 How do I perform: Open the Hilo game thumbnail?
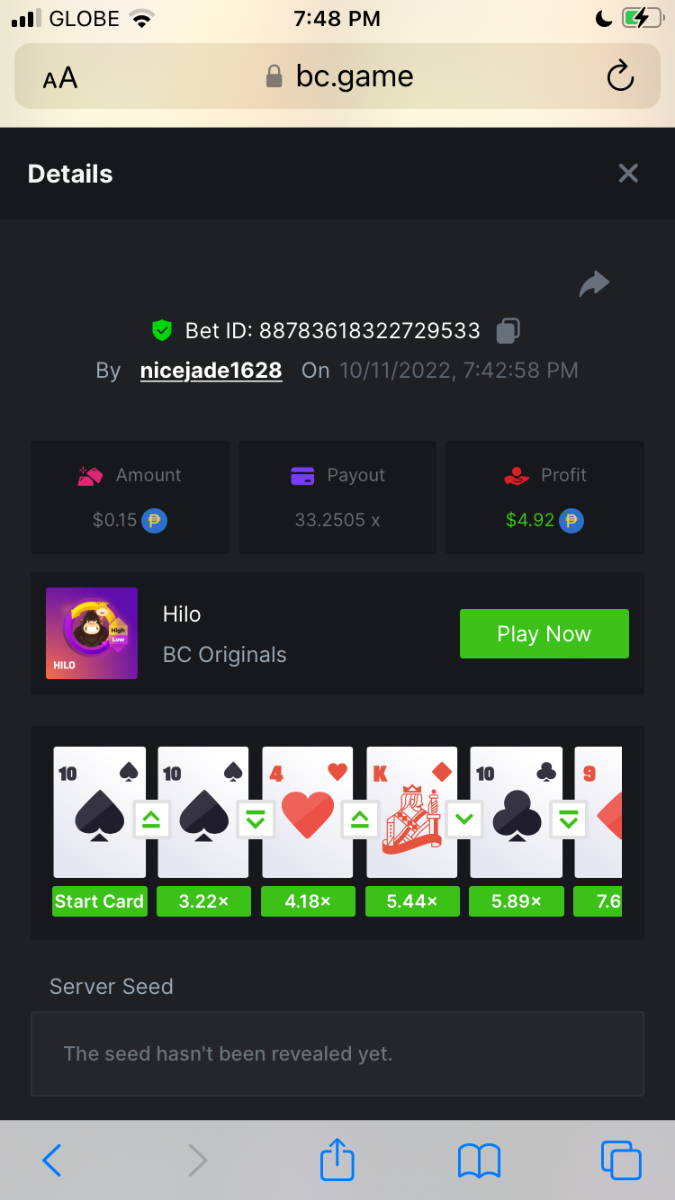click(92, 634)
